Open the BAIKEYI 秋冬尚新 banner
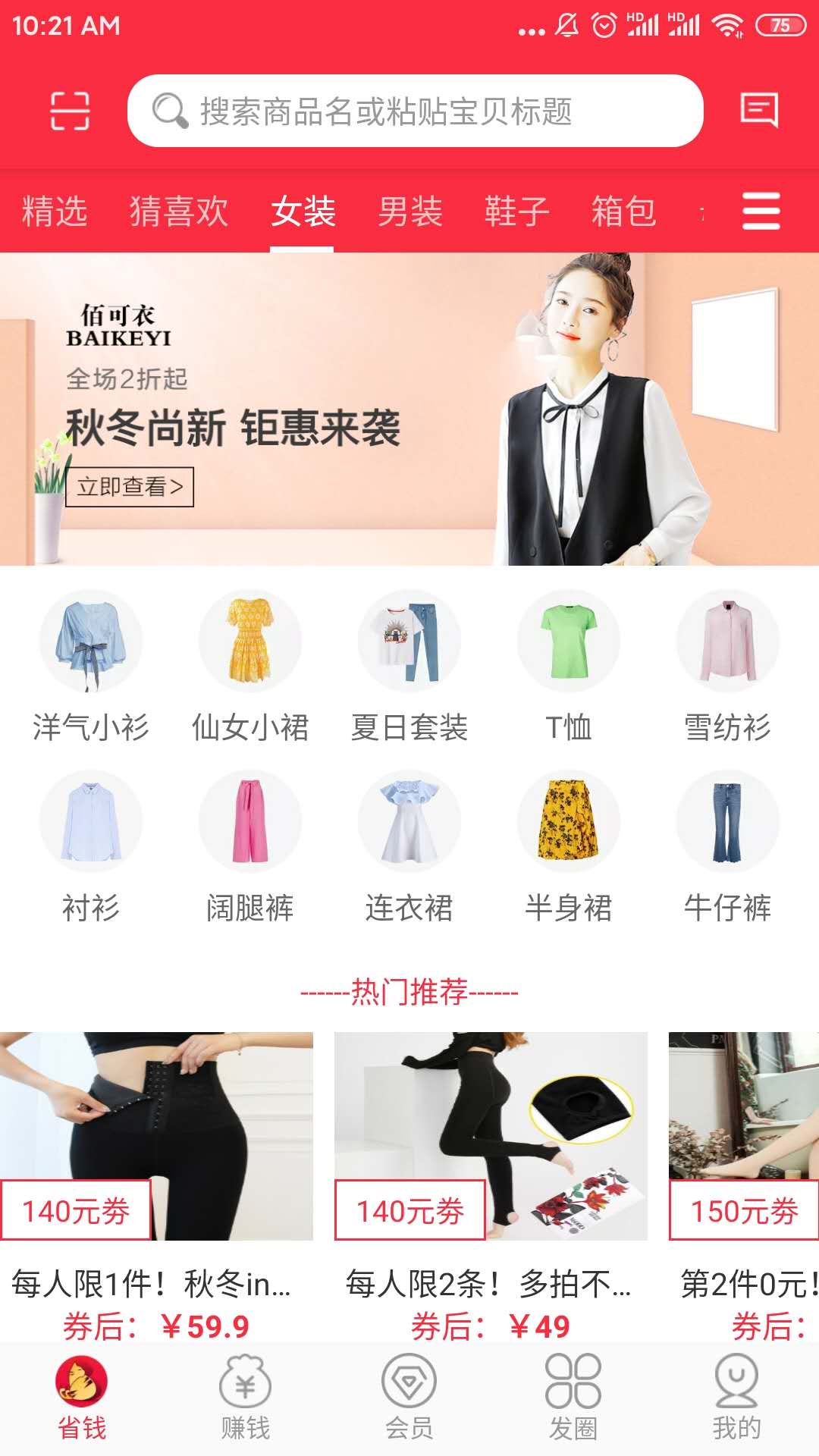The width and height of the screenshot is (819, 1456). pyautogui.click(x=409, y=409)
